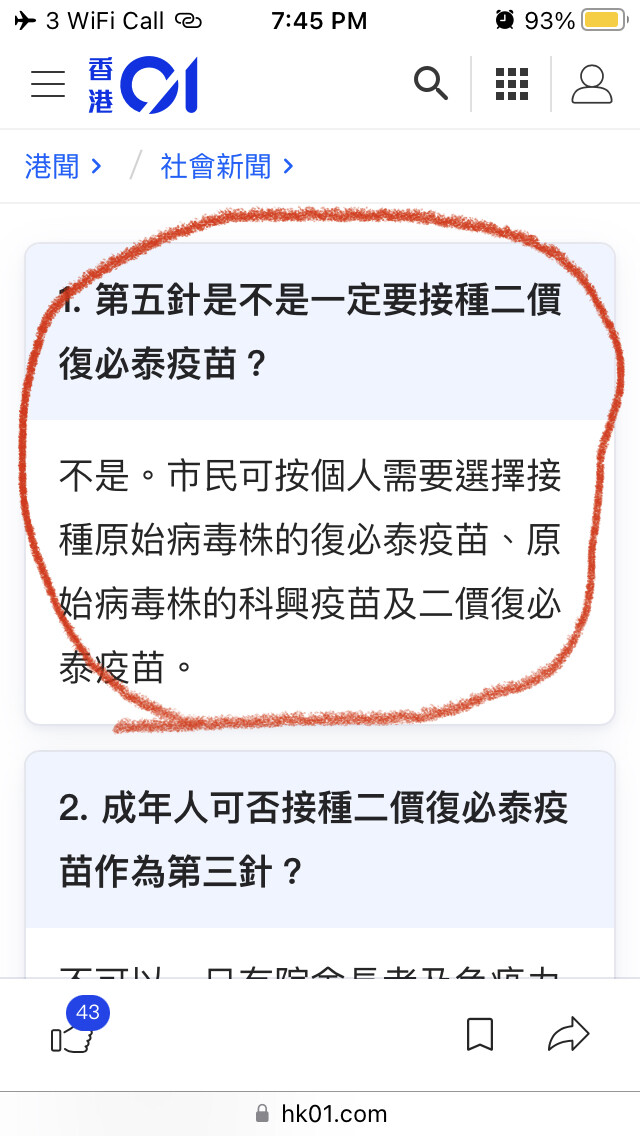Open the hamburger menu
The height and width of the screenshot is (1136, 640).
pos(48,84)
